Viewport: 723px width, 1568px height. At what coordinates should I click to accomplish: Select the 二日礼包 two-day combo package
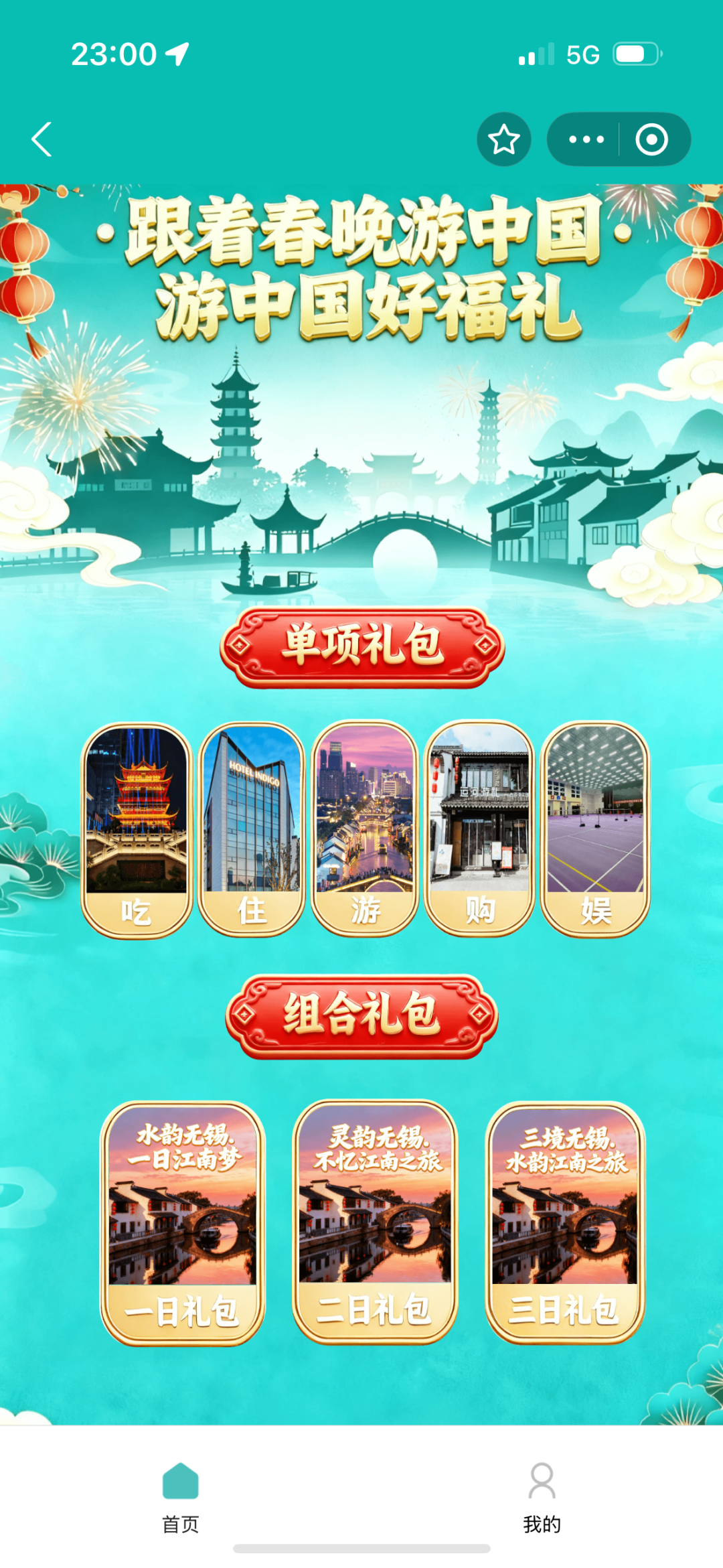pyautogui.click(x=375, y=1222)
